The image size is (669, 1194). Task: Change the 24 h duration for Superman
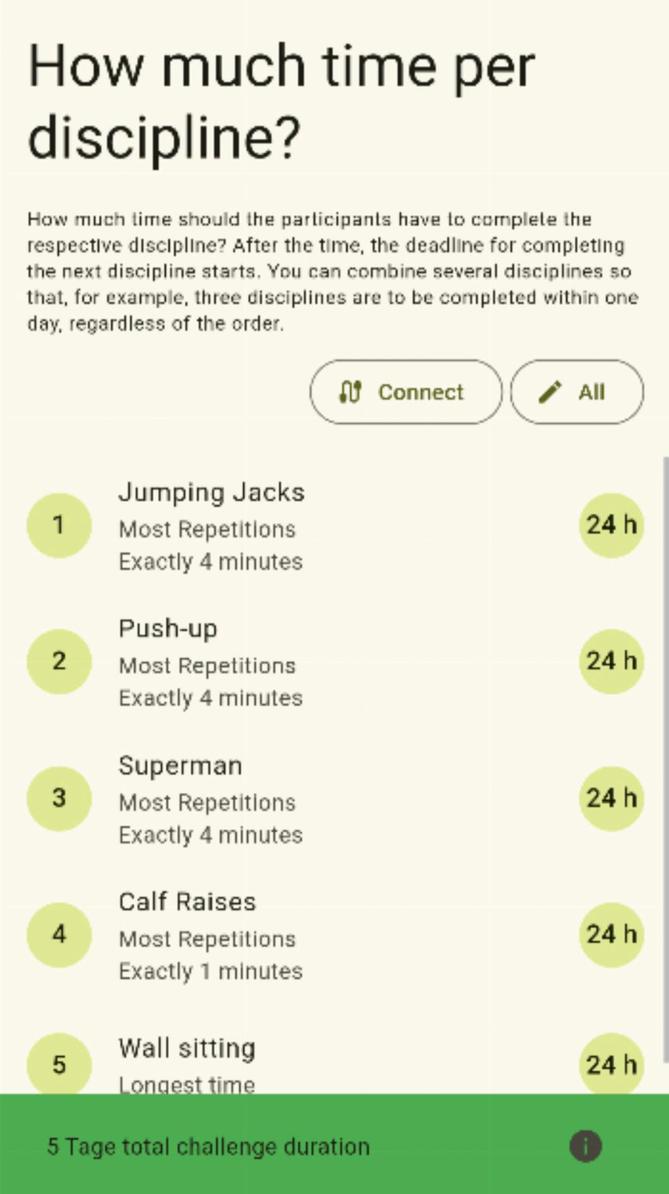coord(611,798)
